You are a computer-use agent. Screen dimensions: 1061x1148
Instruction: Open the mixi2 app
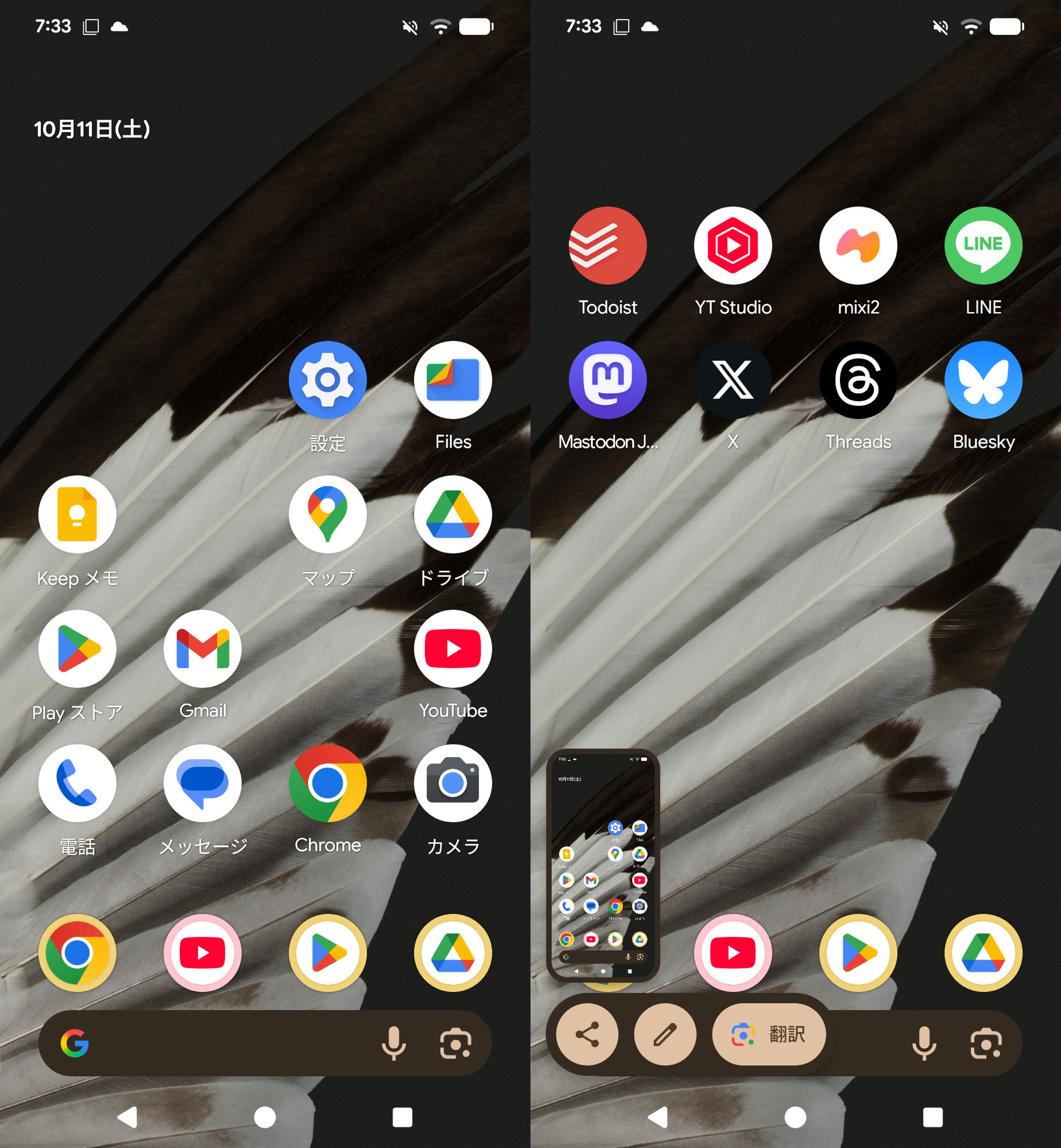click(x=858, y=246)
